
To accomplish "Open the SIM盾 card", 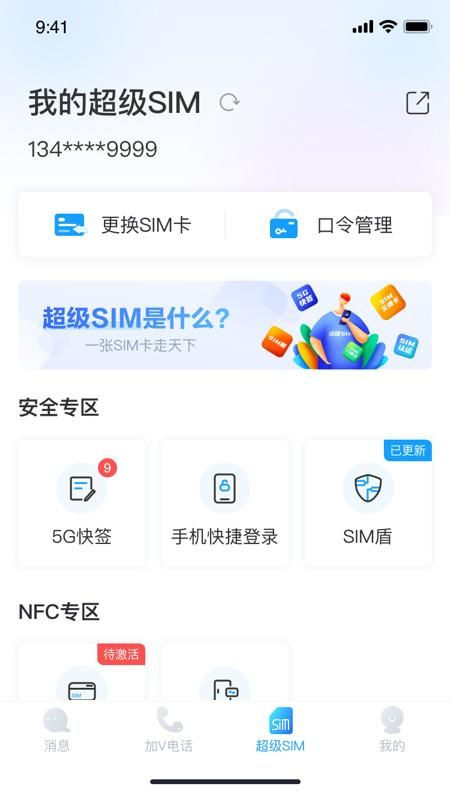I will click(x=368, y=503).
